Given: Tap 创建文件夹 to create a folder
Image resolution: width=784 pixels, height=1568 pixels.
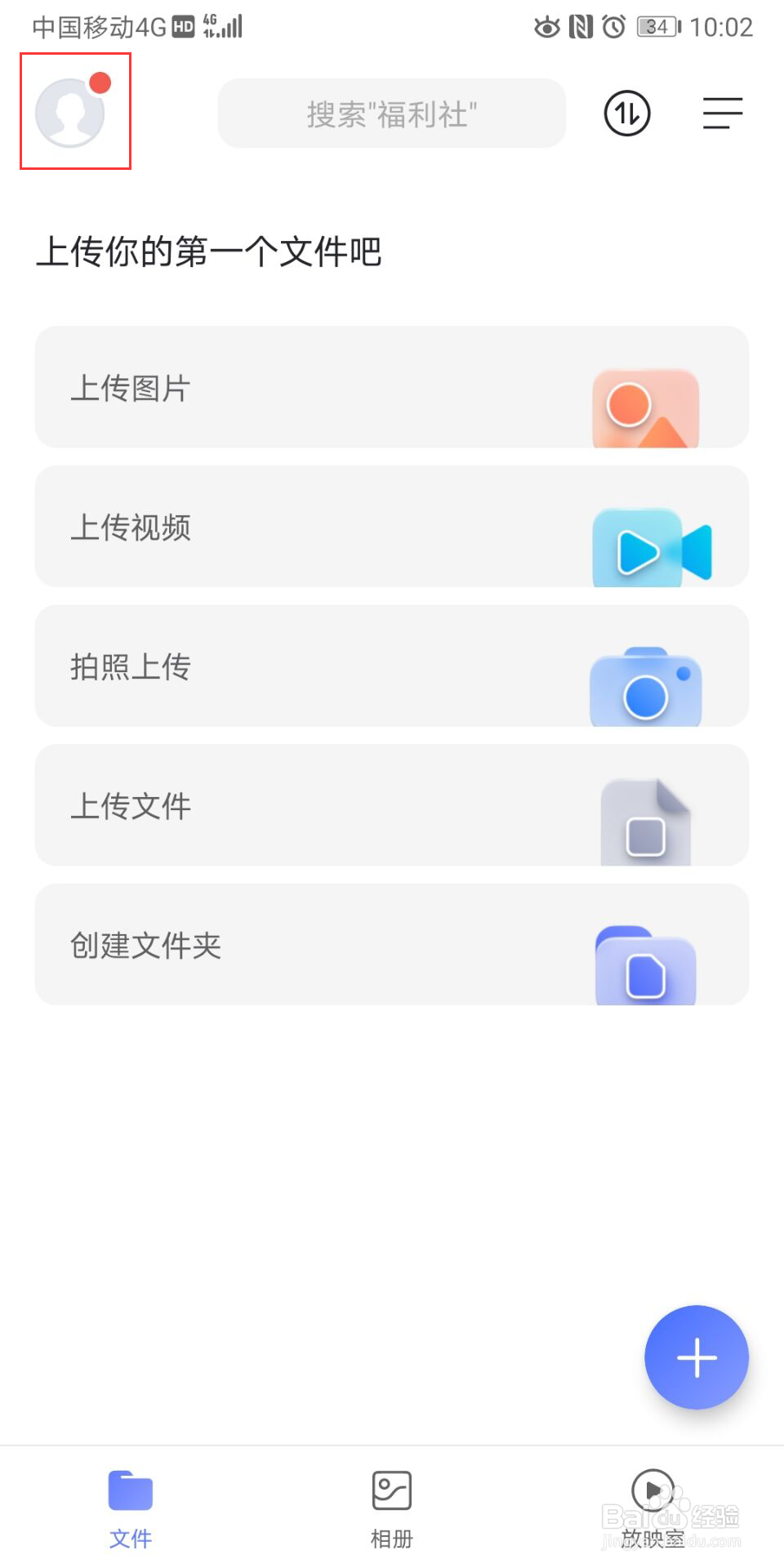Looking at the screenshot, I should tap(391, 945).
